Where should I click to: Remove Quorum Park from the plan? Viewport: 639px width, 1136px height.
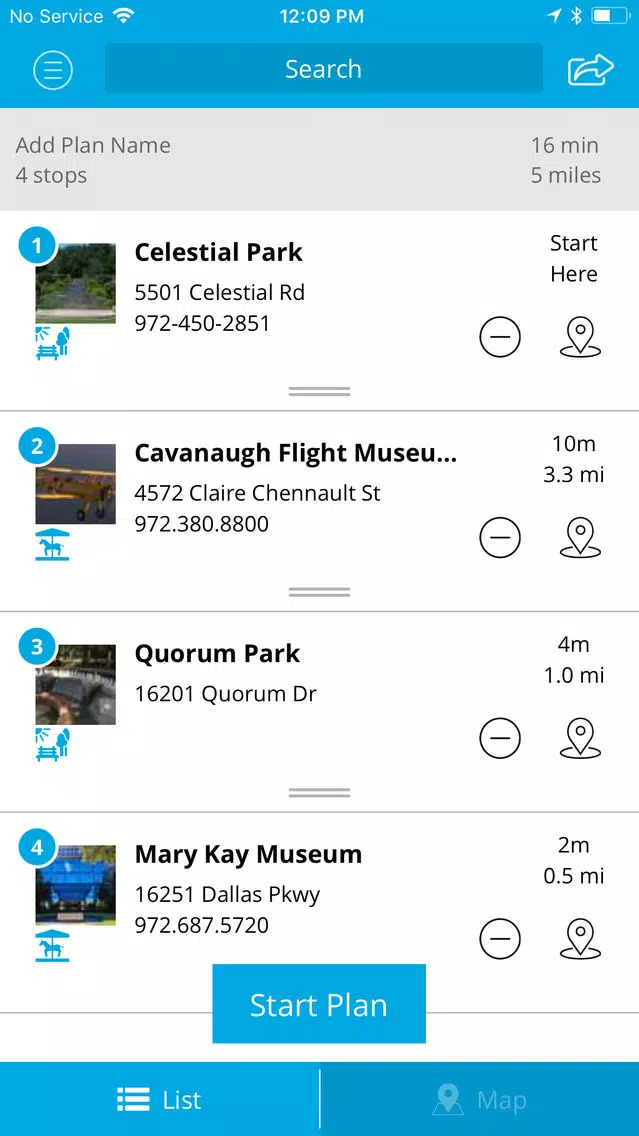tap(500, 738)
